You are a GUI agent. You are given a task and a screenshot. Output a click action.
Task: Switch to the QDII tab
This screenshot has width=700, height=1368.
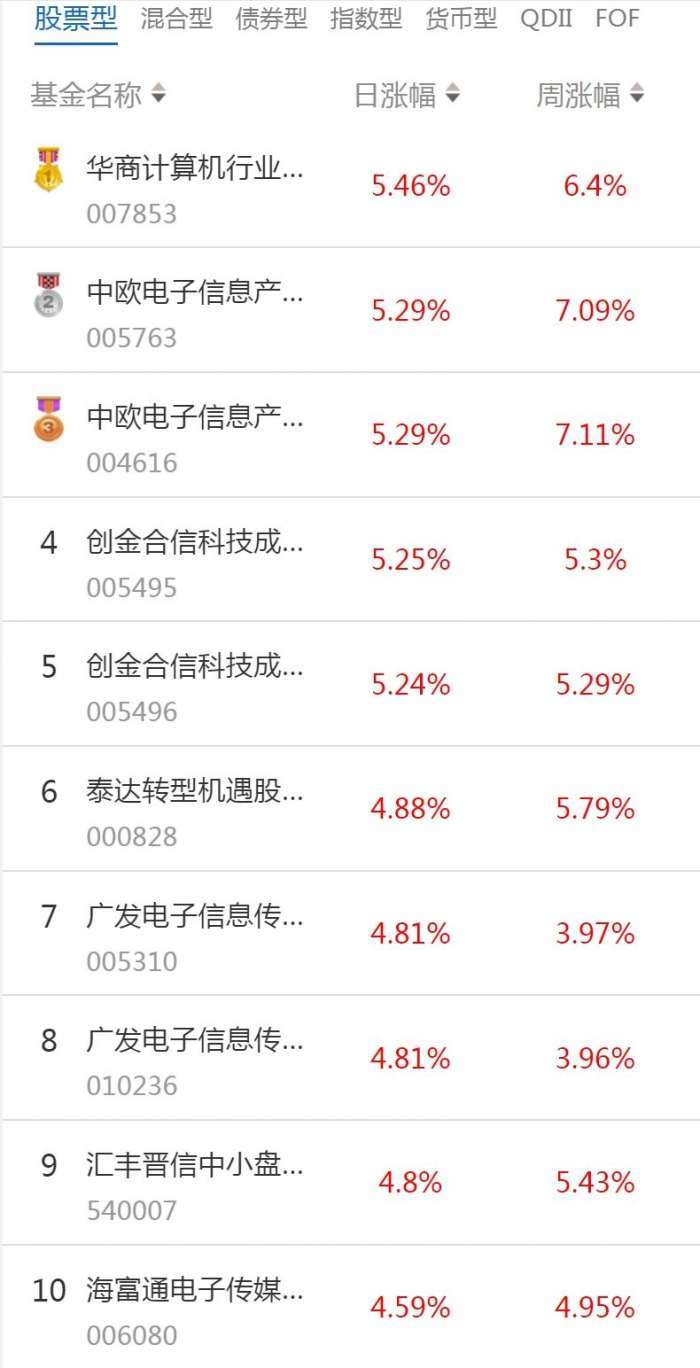[546, 18]
